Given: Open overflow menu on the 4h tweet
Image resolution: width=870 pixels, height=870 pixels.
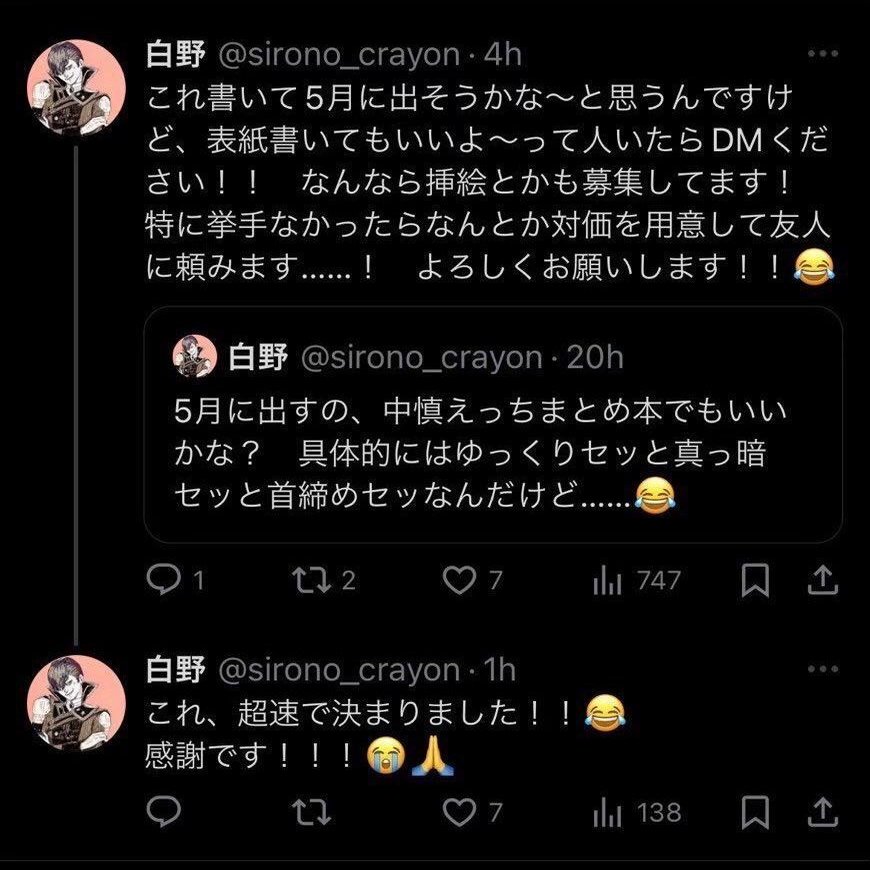Looking at the screenshot, I should point(822,54).
